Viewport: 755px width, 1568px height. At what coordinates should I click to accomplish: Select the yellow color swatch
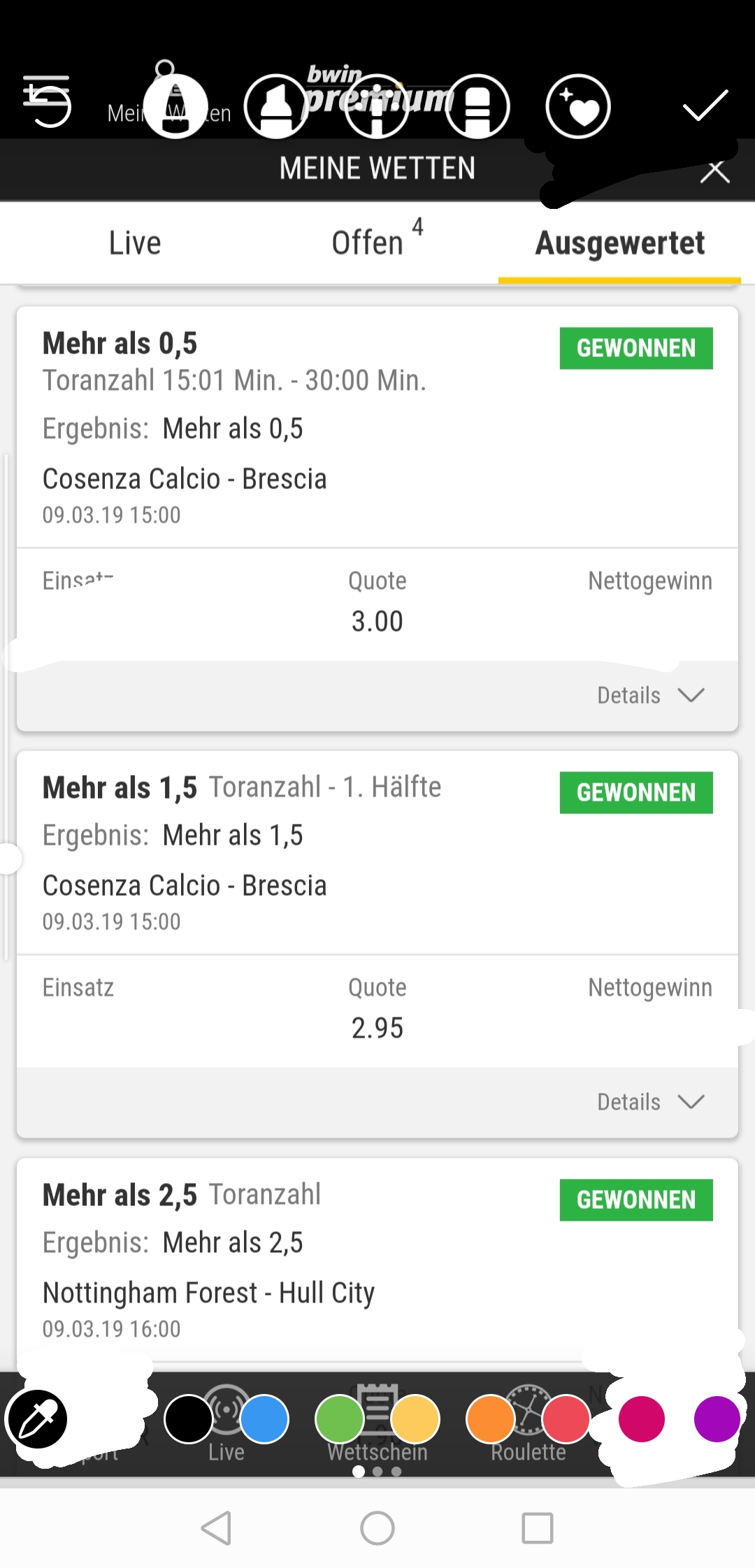pyautogui.click(x=415, y=1419)
